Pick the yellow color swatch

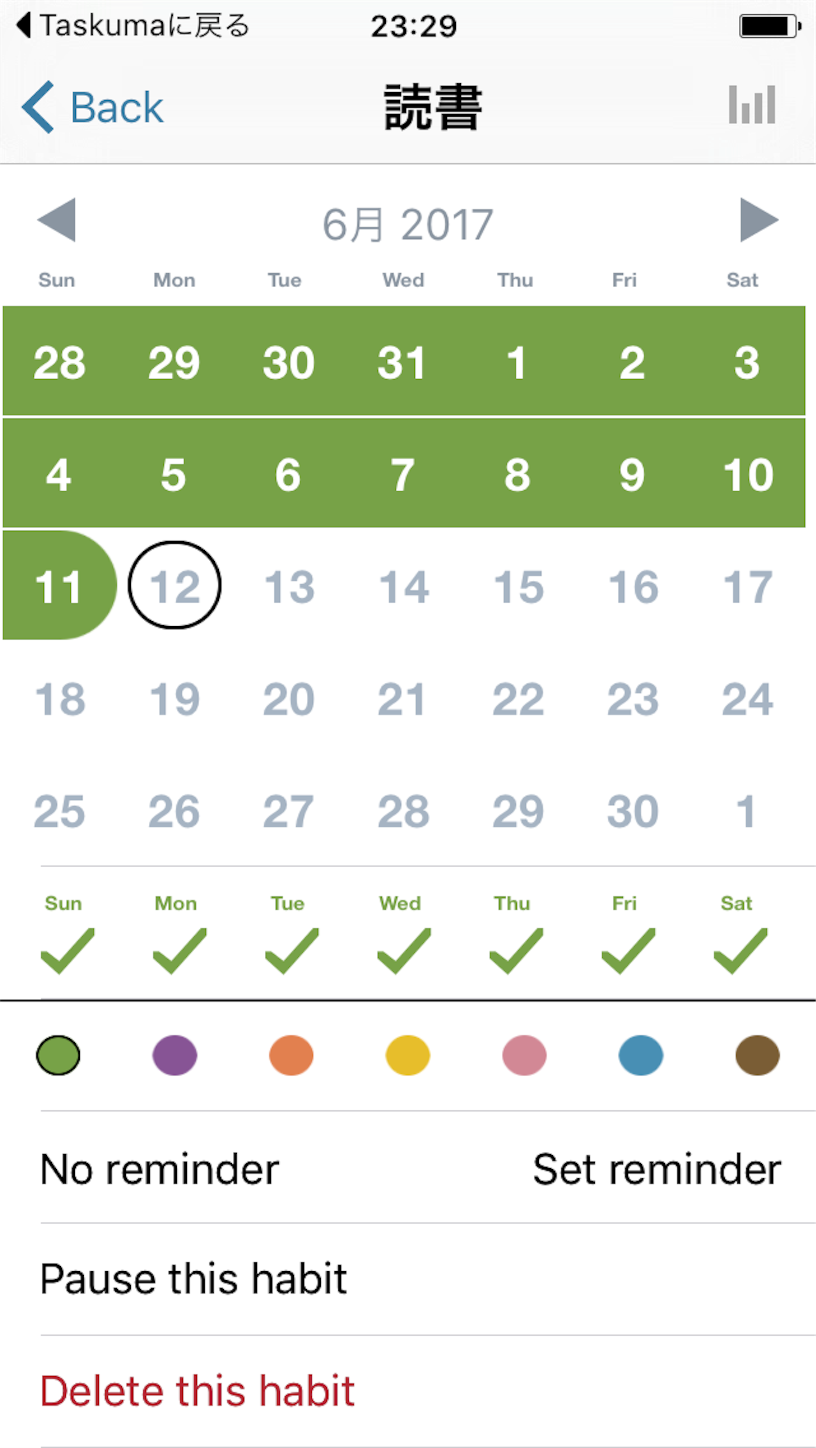point(408,1055)
